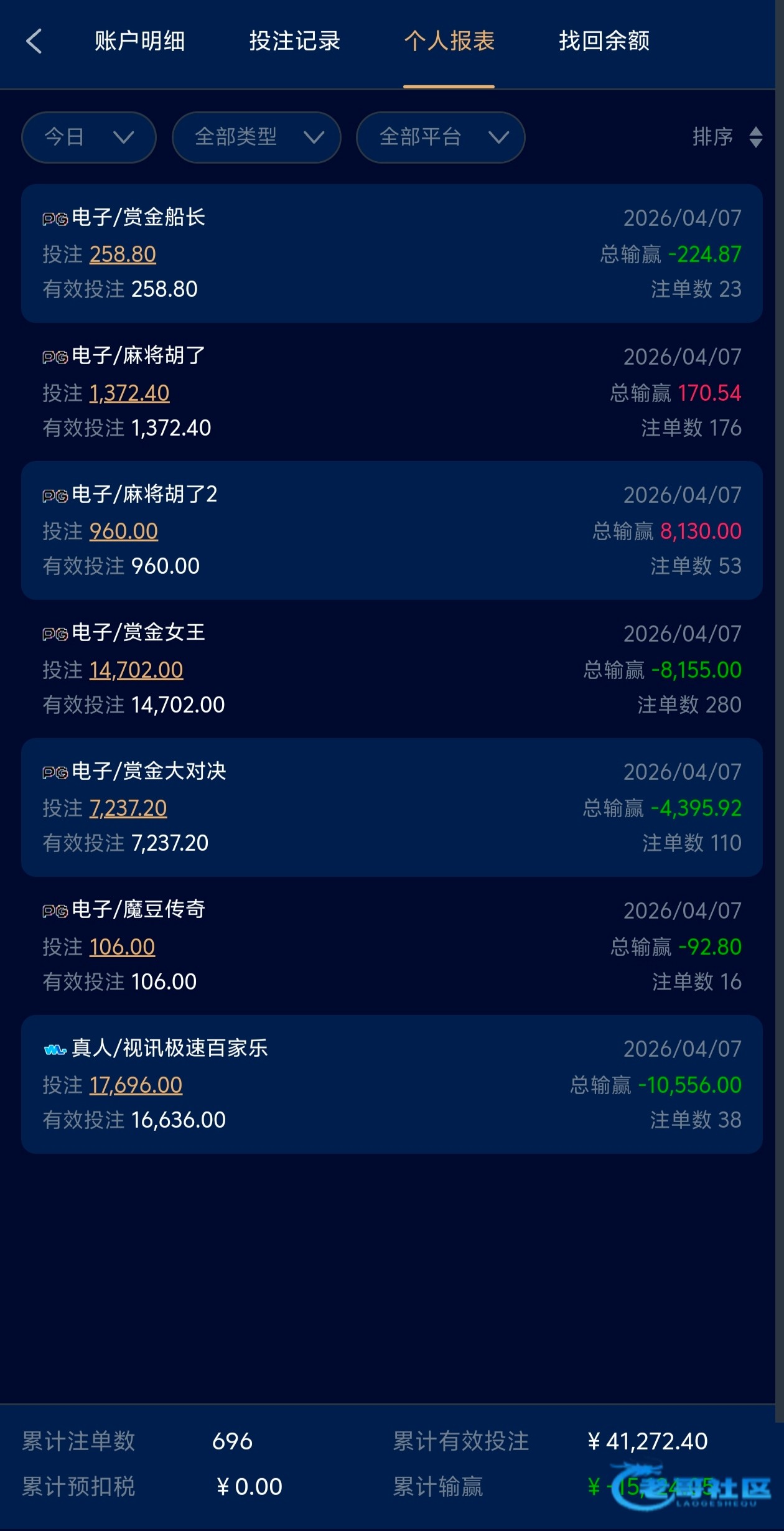Toggle the 排序 sort order
This screenshot has width=784, height=1531.
pyautogui.click(x=727, y=137)
